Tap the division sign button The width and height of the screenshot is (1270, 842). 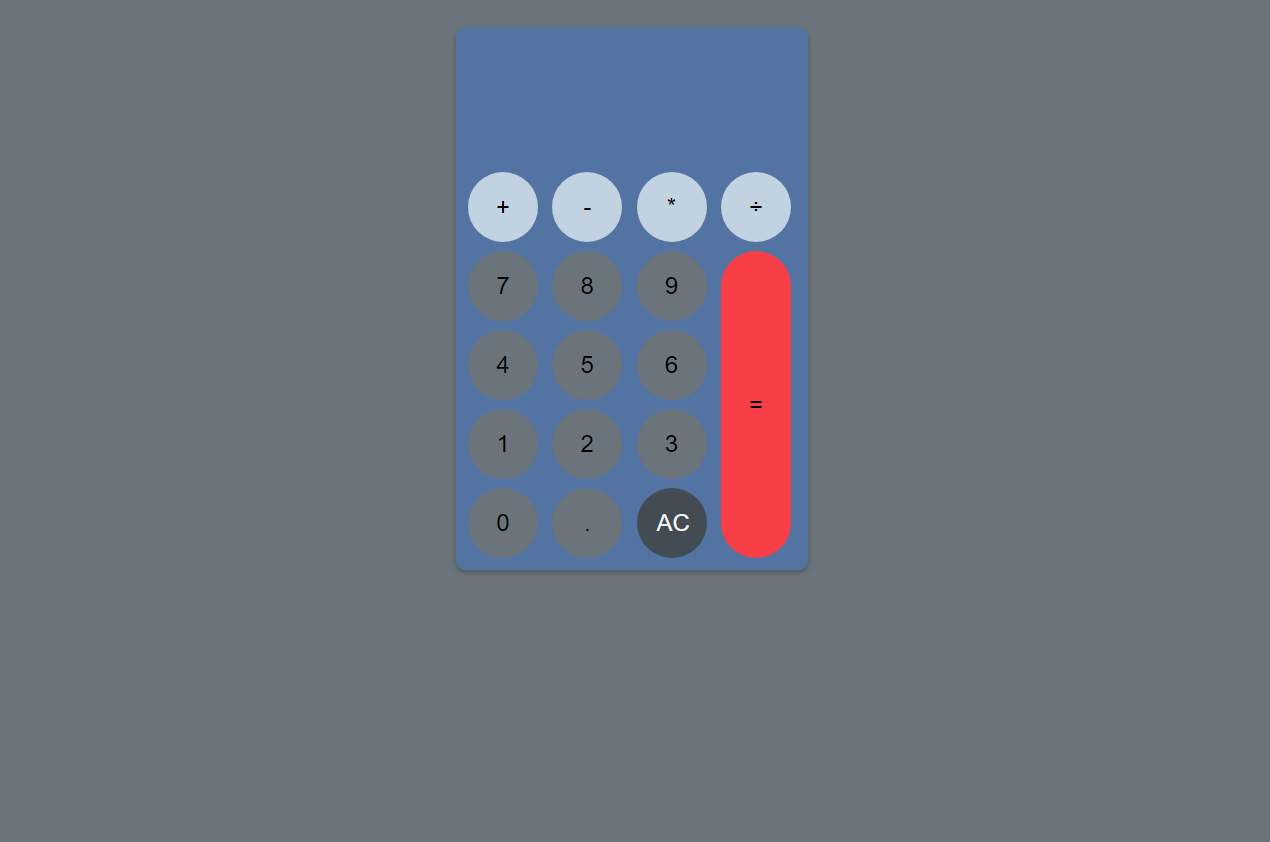point(756,207)
